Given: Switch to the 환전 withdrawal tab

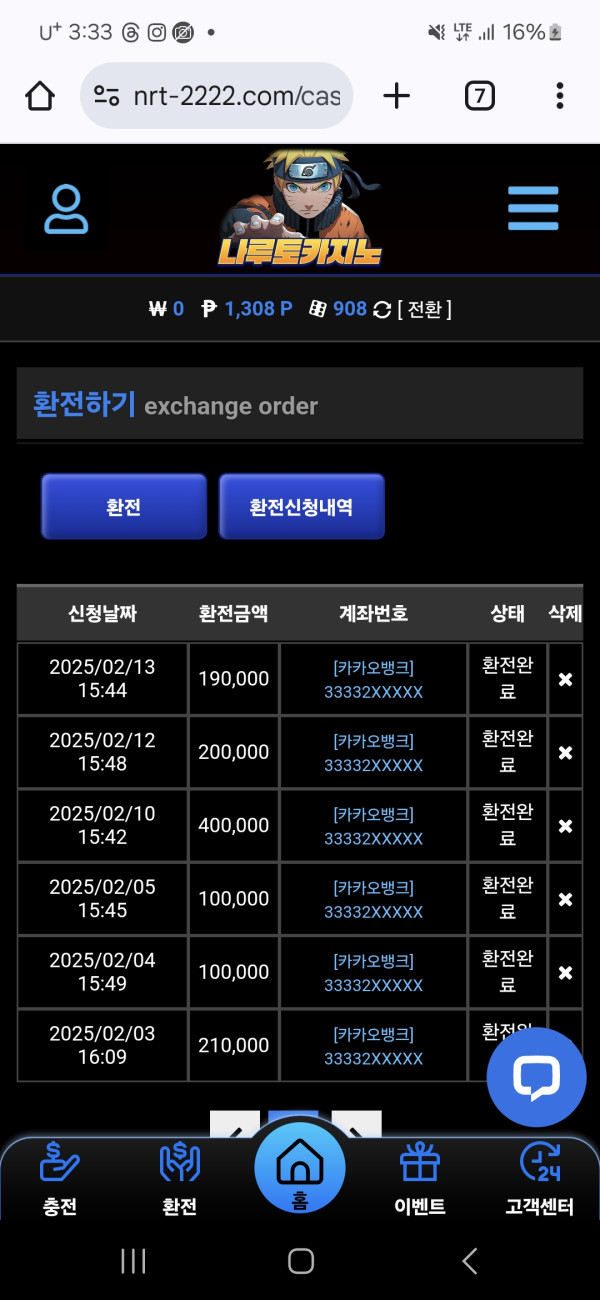Looking at the screenshot, I should pyautogui.click(x=180, y=1180).
